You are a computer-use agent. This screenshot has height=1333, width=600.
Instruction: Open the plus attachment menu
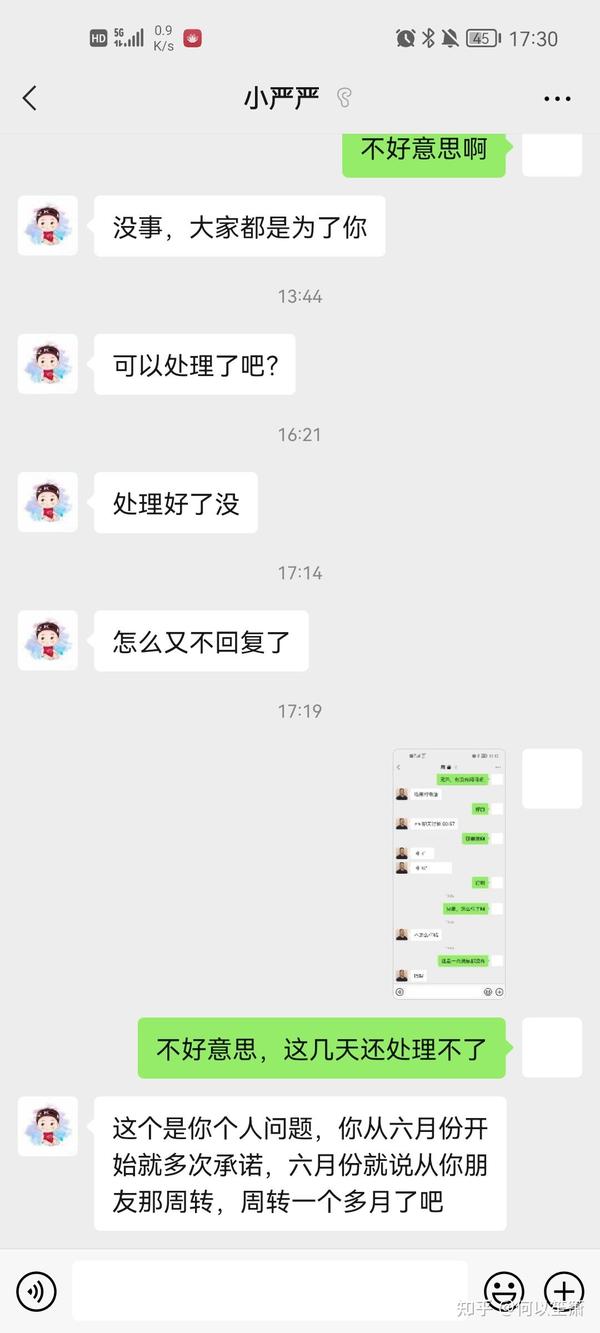point(564,1291)
